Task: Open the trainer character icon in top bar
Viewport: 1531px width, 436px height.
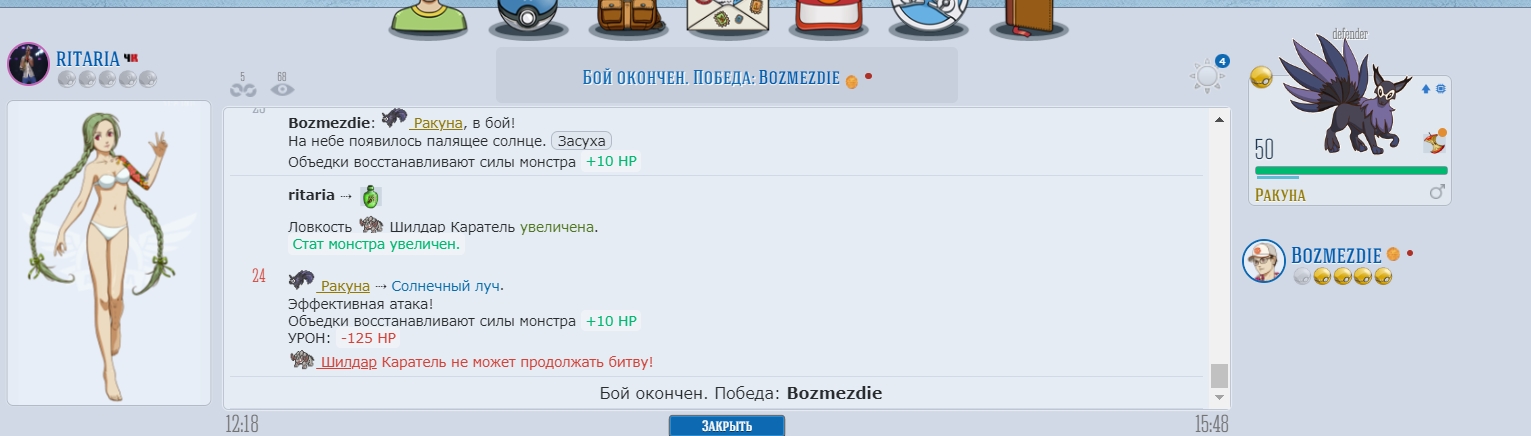Action: 428,17
